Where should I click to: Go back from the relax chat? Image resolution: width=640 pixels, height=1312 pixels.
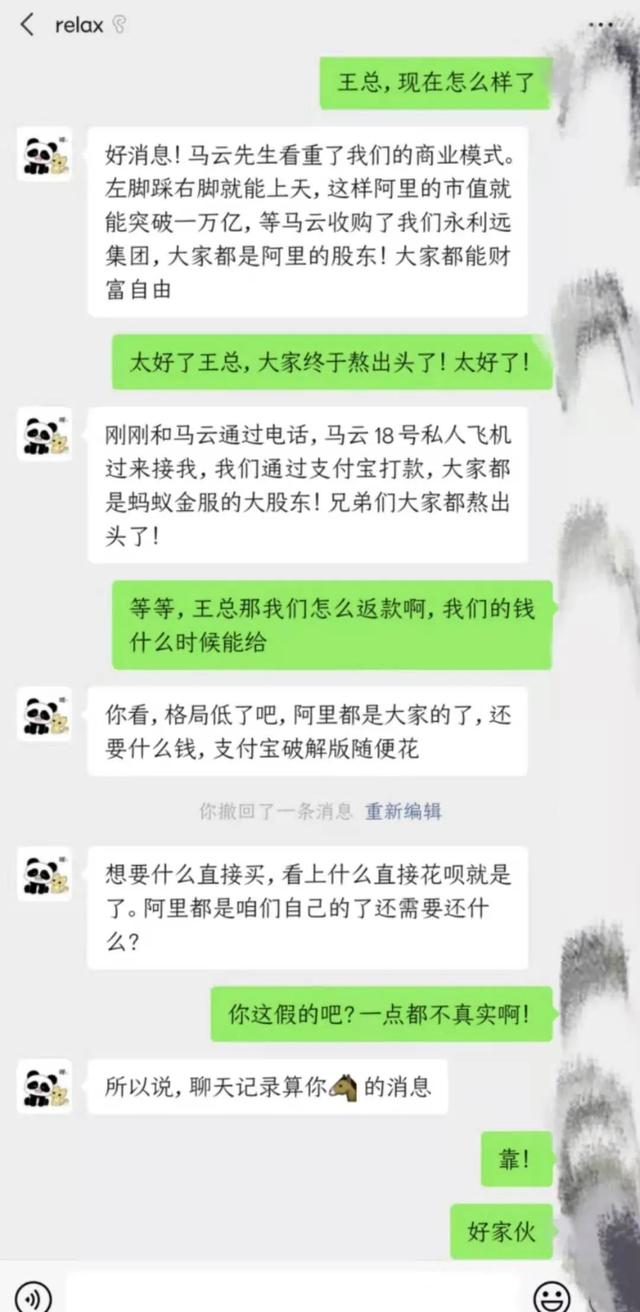pyautogui.click(x=27, y=25)
